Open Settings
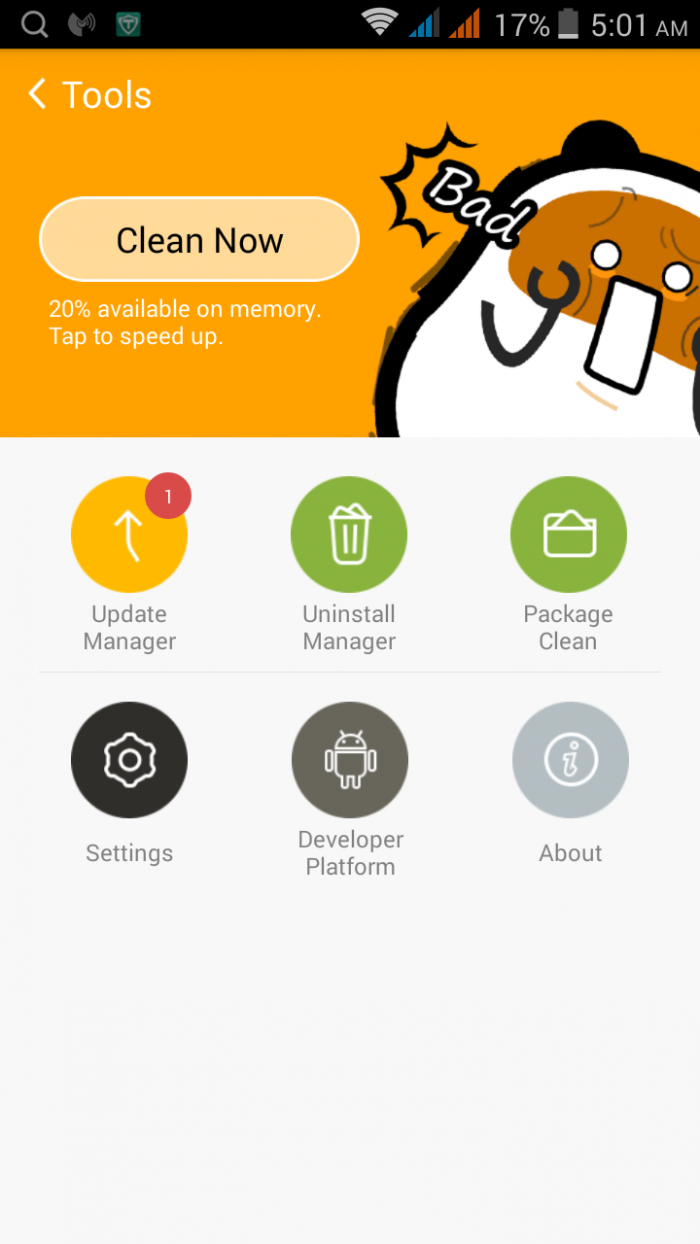700x1244 pixels. pyautogui.click(x=129, y=761)
